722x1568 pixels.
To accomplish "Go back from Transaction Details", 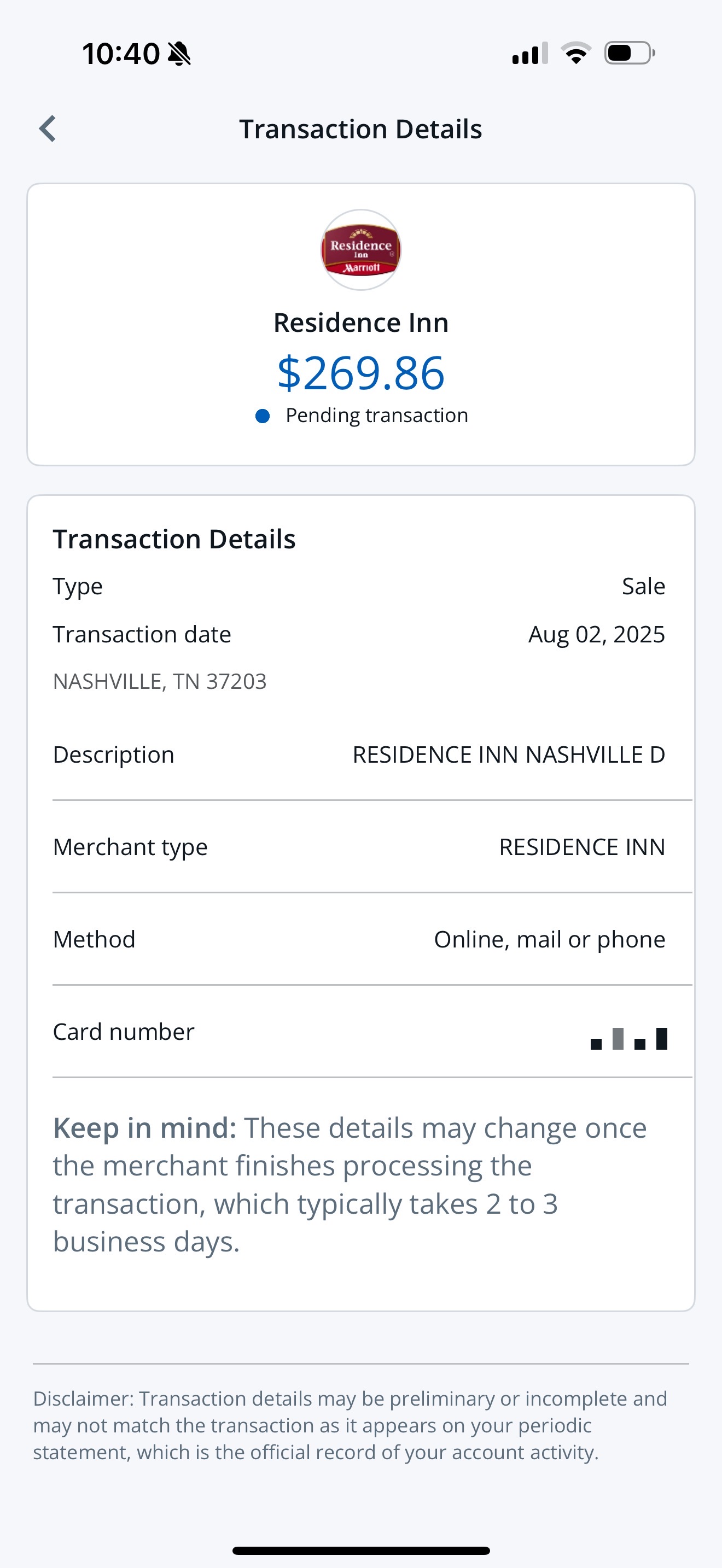I will 48,129.
